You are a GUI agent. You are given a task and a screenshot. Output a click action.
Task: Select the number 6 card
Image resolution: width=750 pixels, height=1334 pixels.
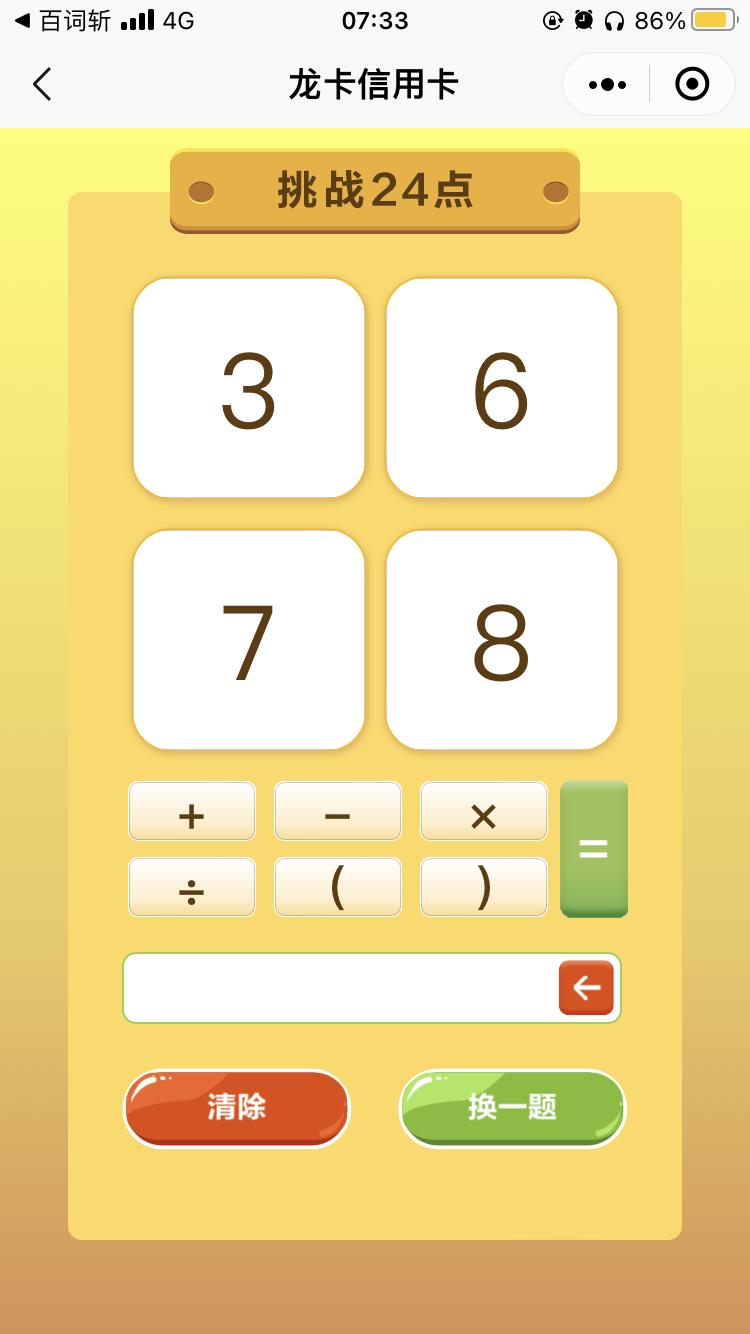[502, 388]
